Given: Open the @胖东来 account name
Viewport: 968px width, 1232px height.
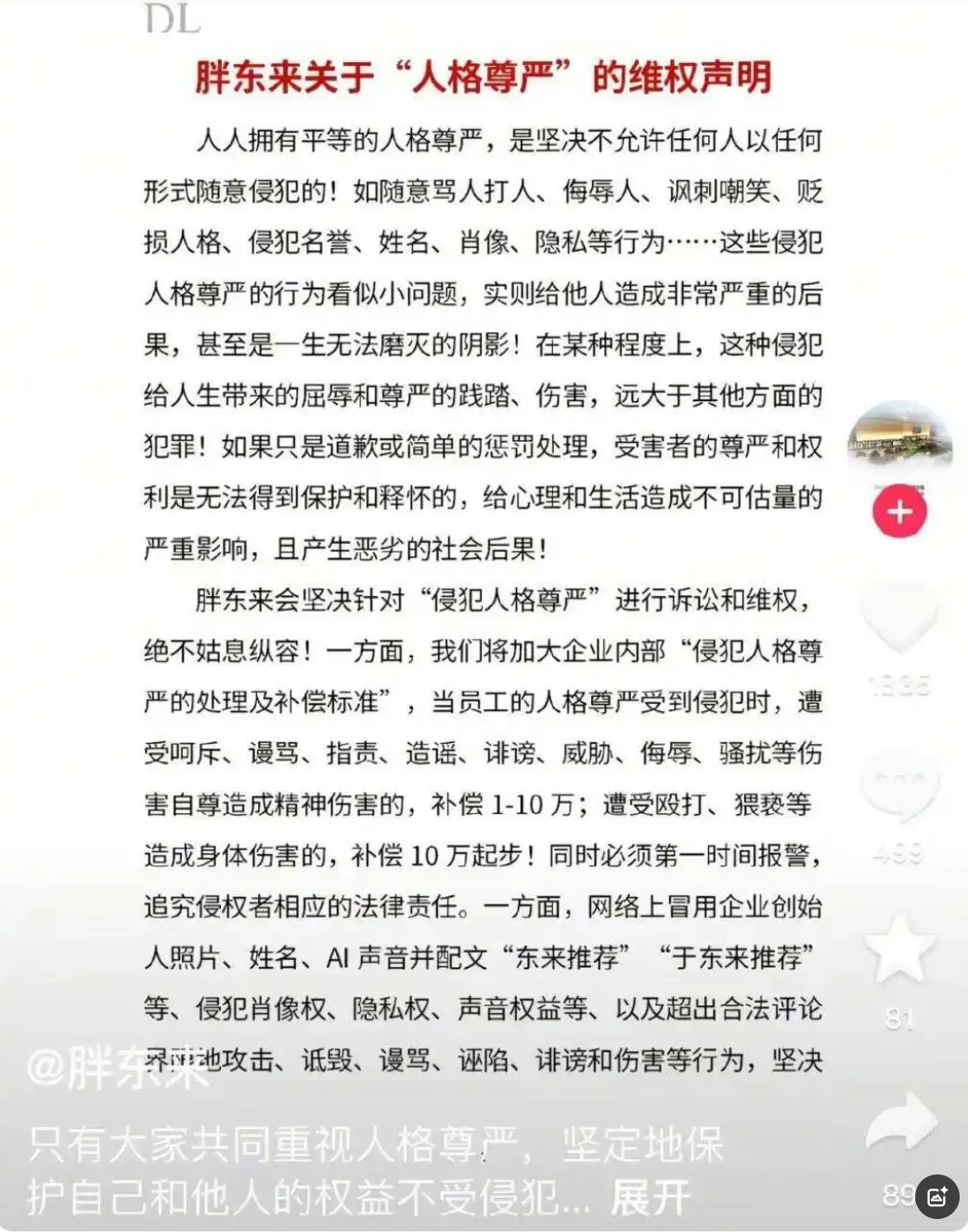Looking at the screenshot, I should point(117,1068).
